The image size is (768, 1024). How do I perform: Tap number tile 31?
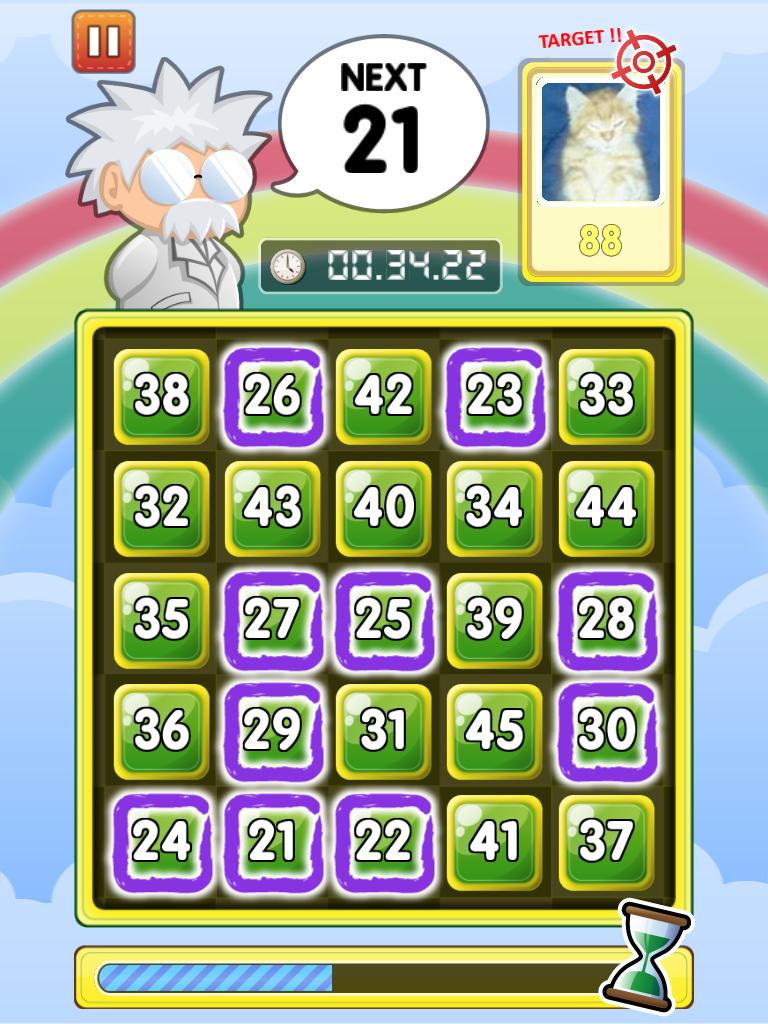383,731
